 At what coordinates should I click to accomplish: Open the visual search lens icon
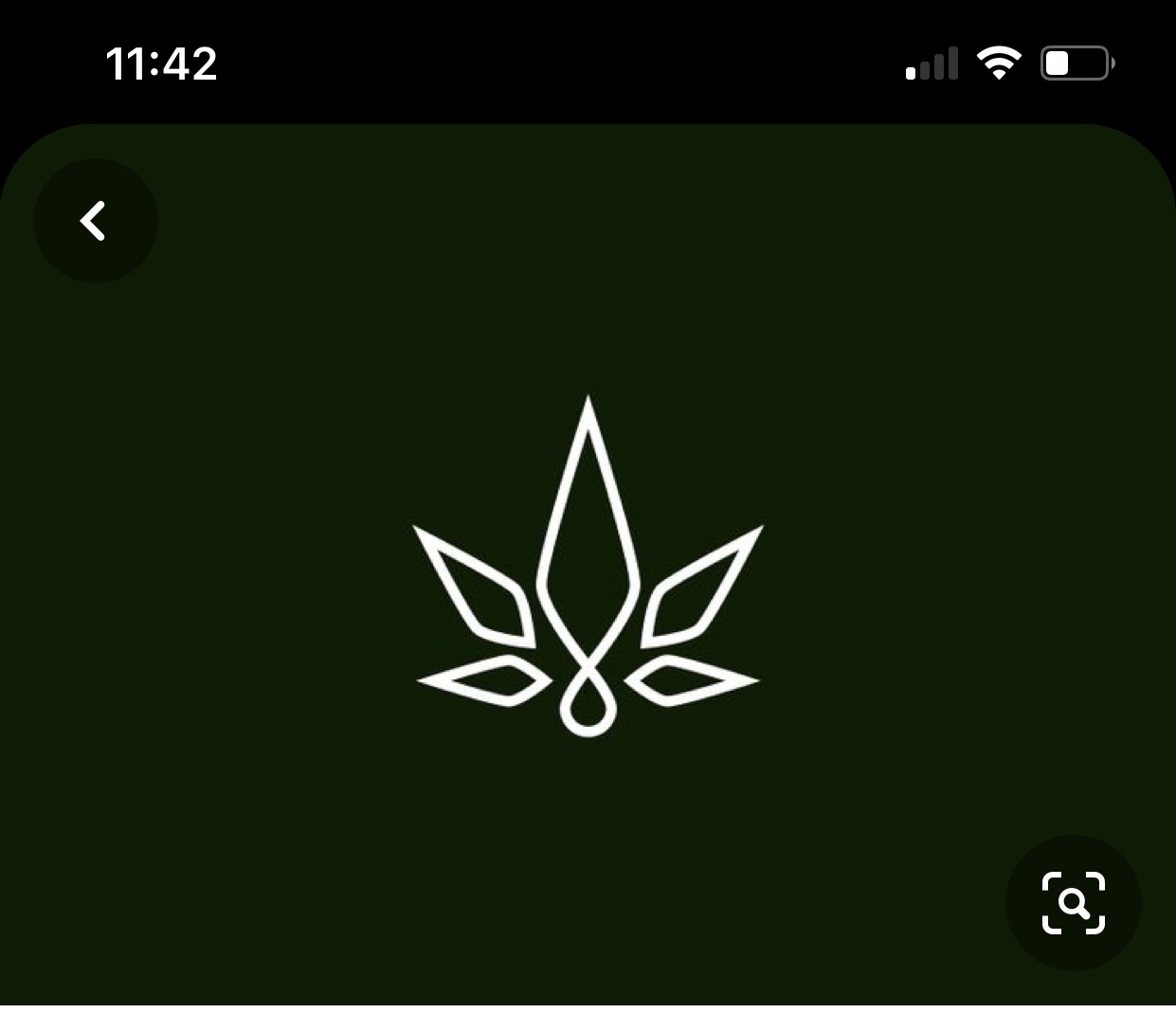click(1073, 902)
